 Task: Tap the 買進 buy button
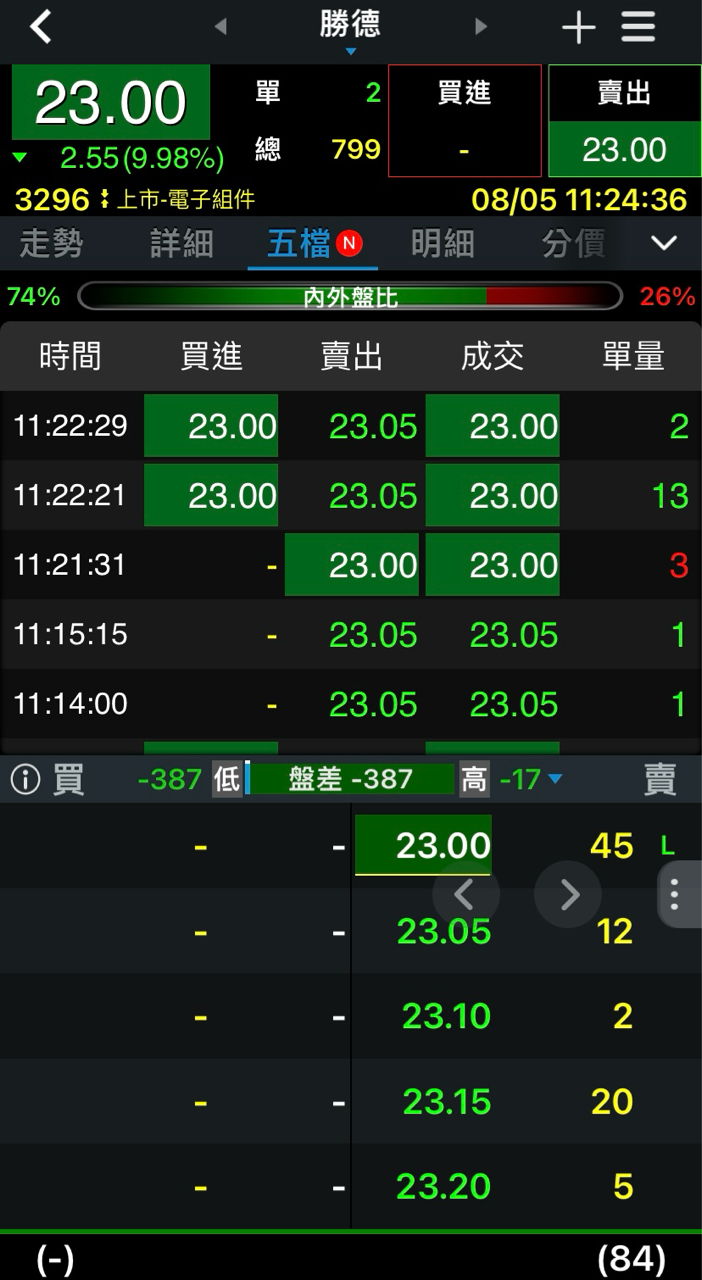pos(465,120)
